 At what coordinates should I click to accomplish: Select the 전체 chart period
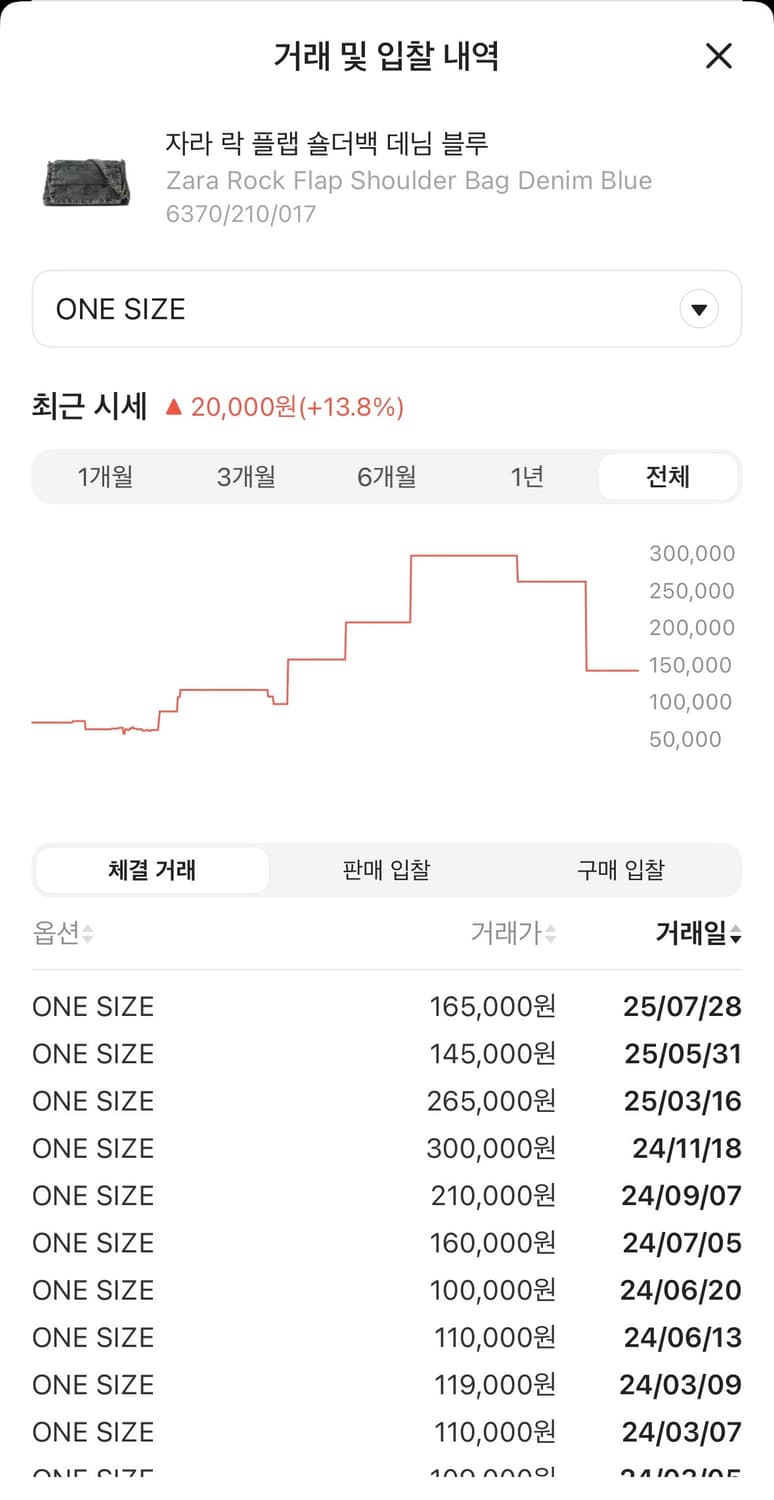tap(668, 477)
